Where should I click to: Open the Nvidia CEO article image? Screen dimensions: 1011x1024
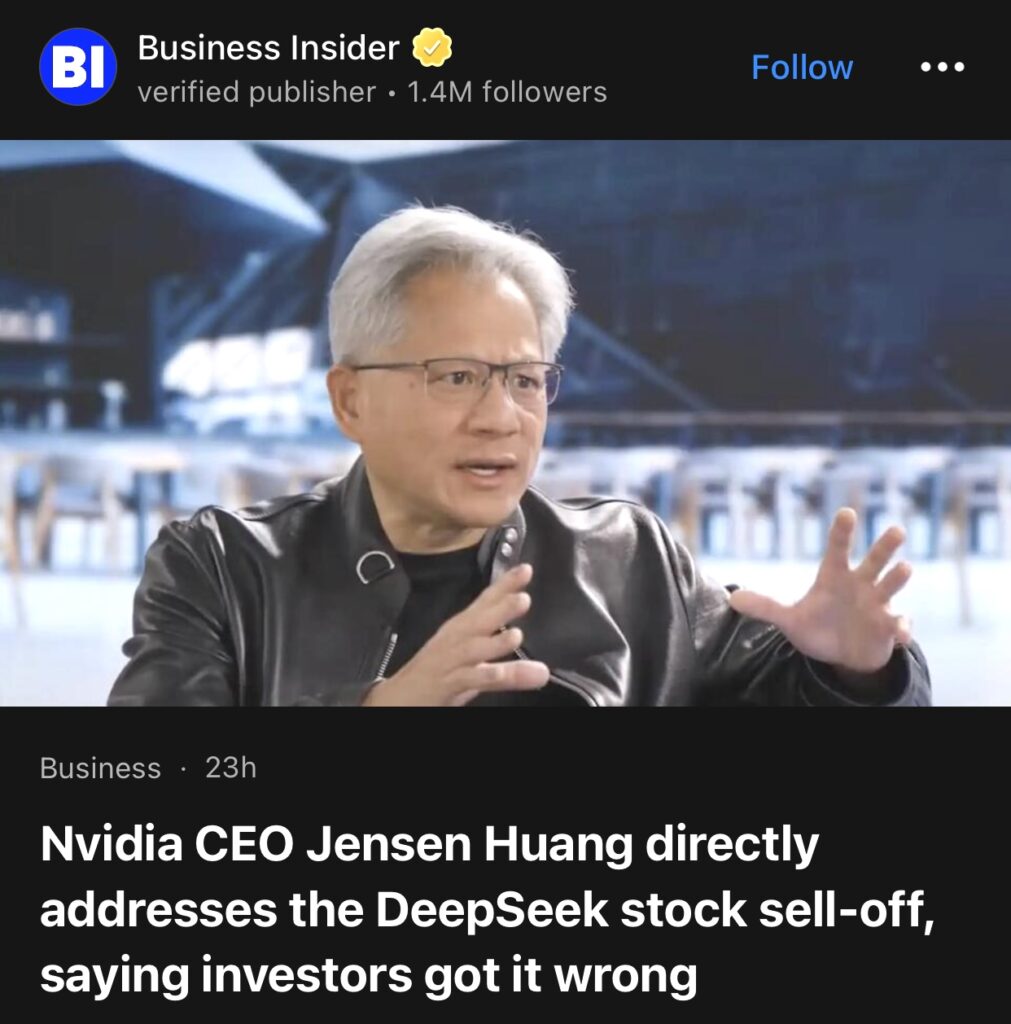click(x=505, y=423)
